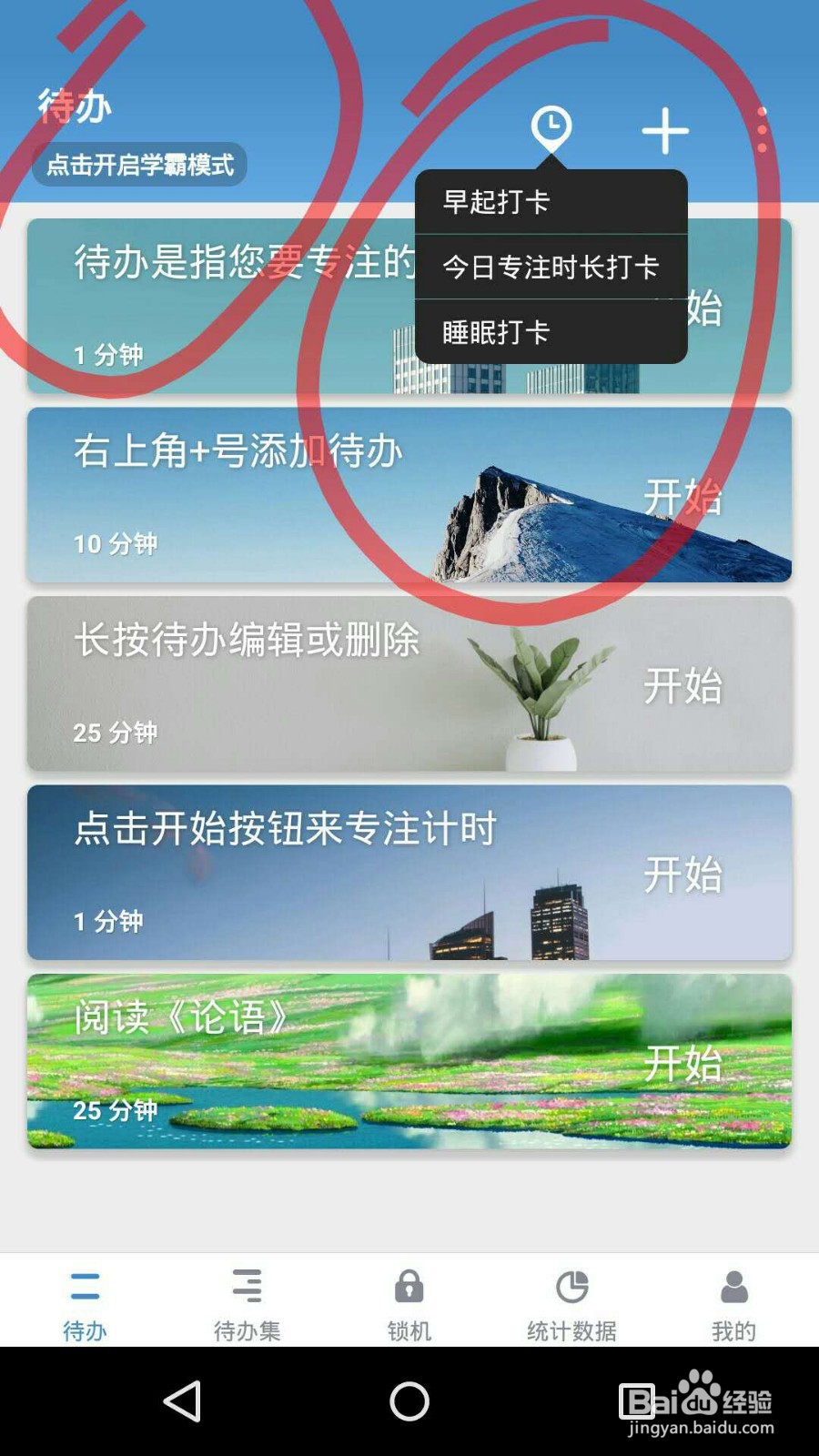The height and width of the screenshot is (1456, 819).
Task: Open the overflow menu dots at top right
Action: coord(762,130)
